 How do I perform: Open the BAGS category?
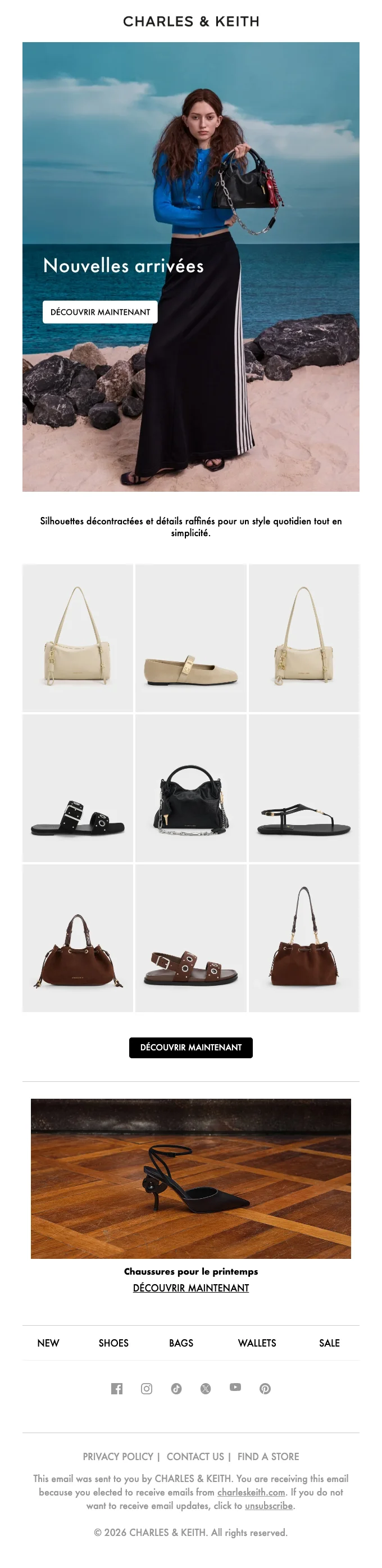[x=181, y=1342]
